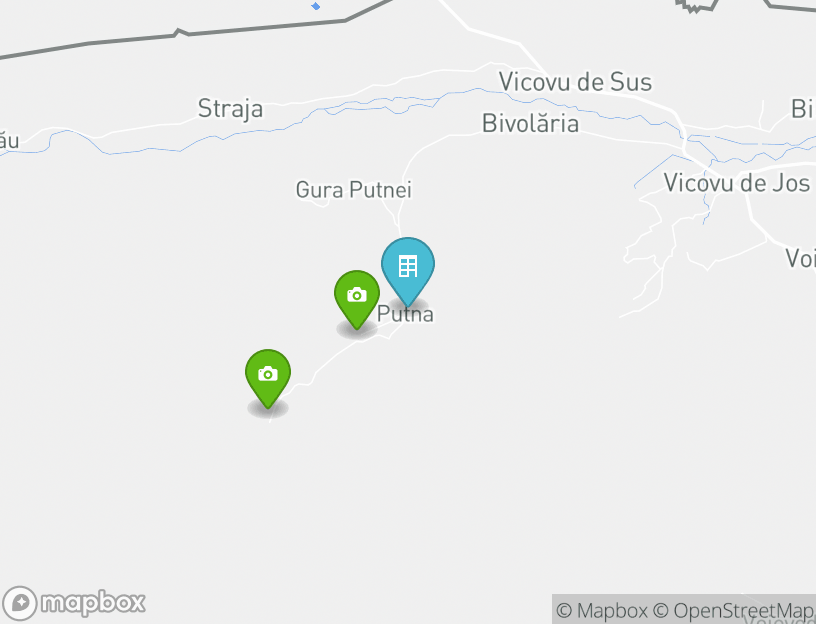Tap the green camera marker southwest of Putna
Image resolution: width=816 pixels, height=624 pixels.
click(x=268, y=375)
